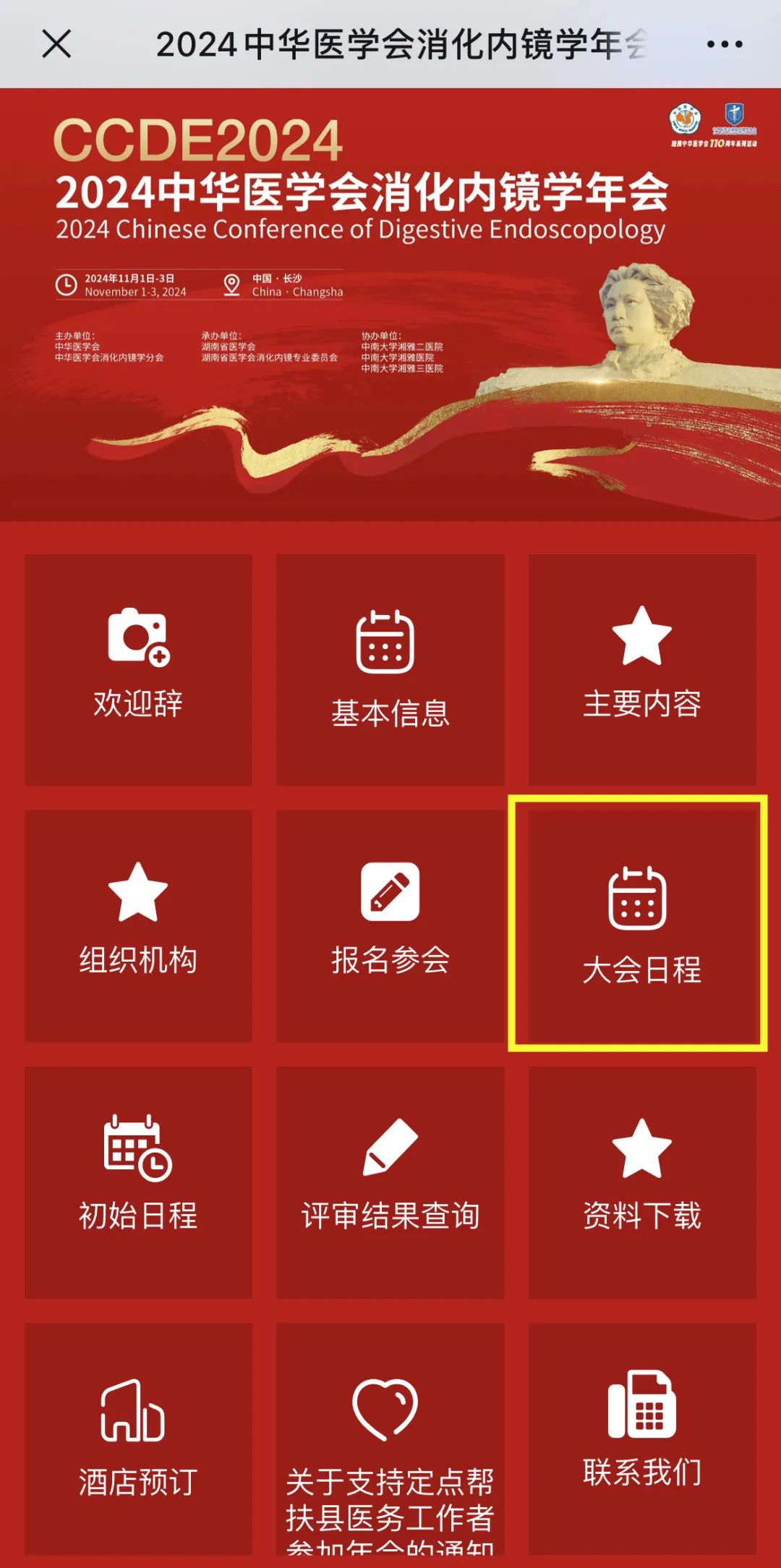The width and height of the screenshot is (781, 1568).
Task: Open 评审结果查询 review results
Action: [x=390, y=1182]
